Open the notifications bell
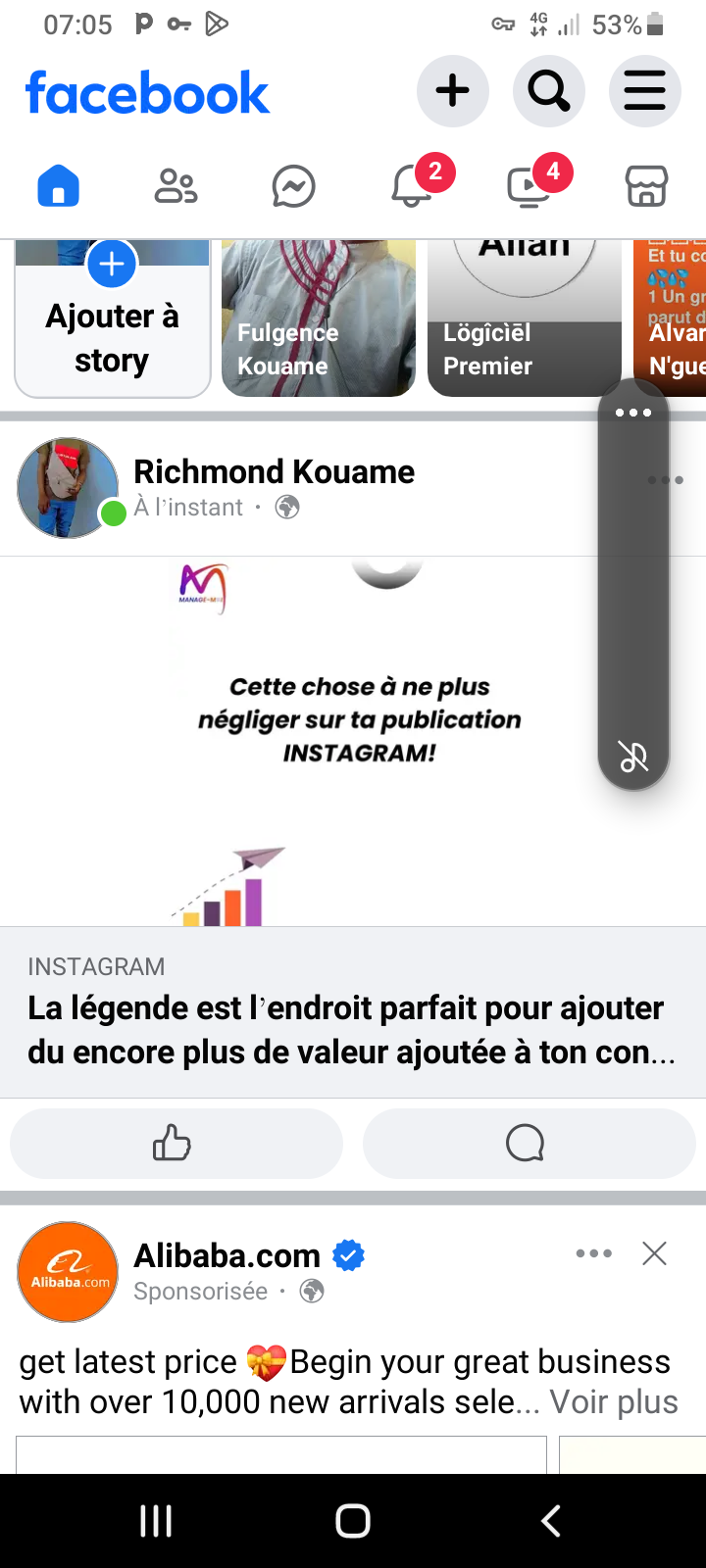Viewport: 706px width, 1568px height. coord(412,185)
